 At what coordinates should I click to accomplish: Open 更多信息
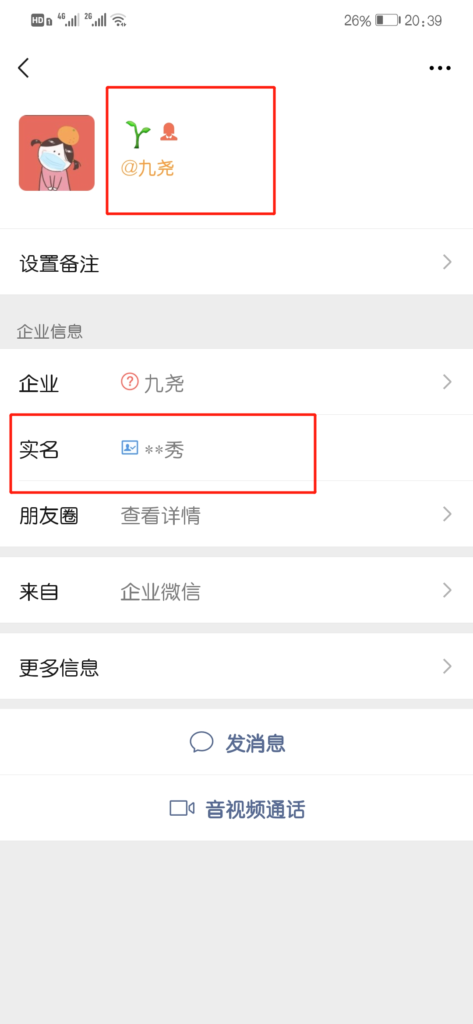point(236,667)
